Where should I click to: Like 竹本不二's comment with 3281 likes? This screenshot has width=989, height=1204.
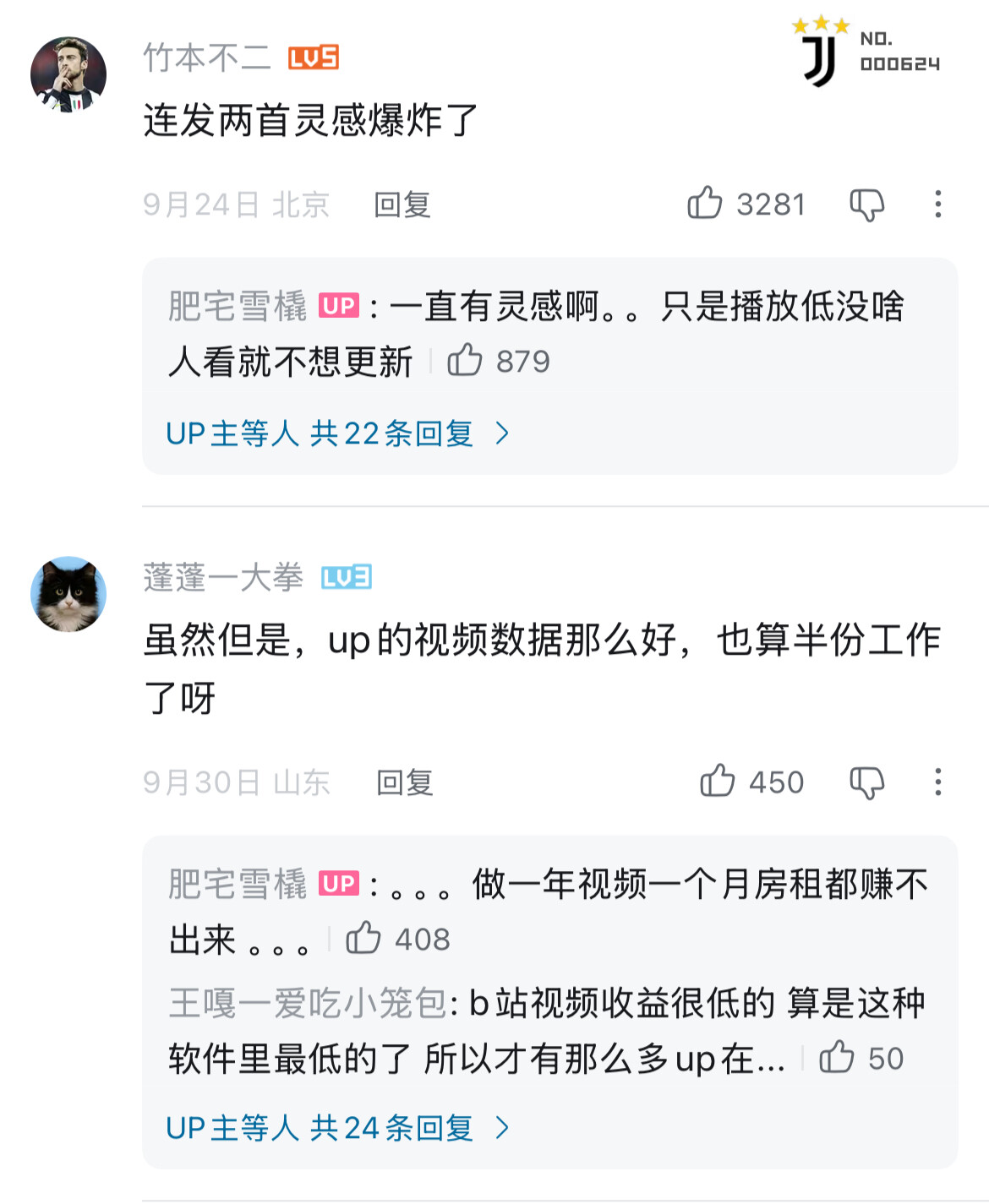pyautogui.click(x=705, y=204)
